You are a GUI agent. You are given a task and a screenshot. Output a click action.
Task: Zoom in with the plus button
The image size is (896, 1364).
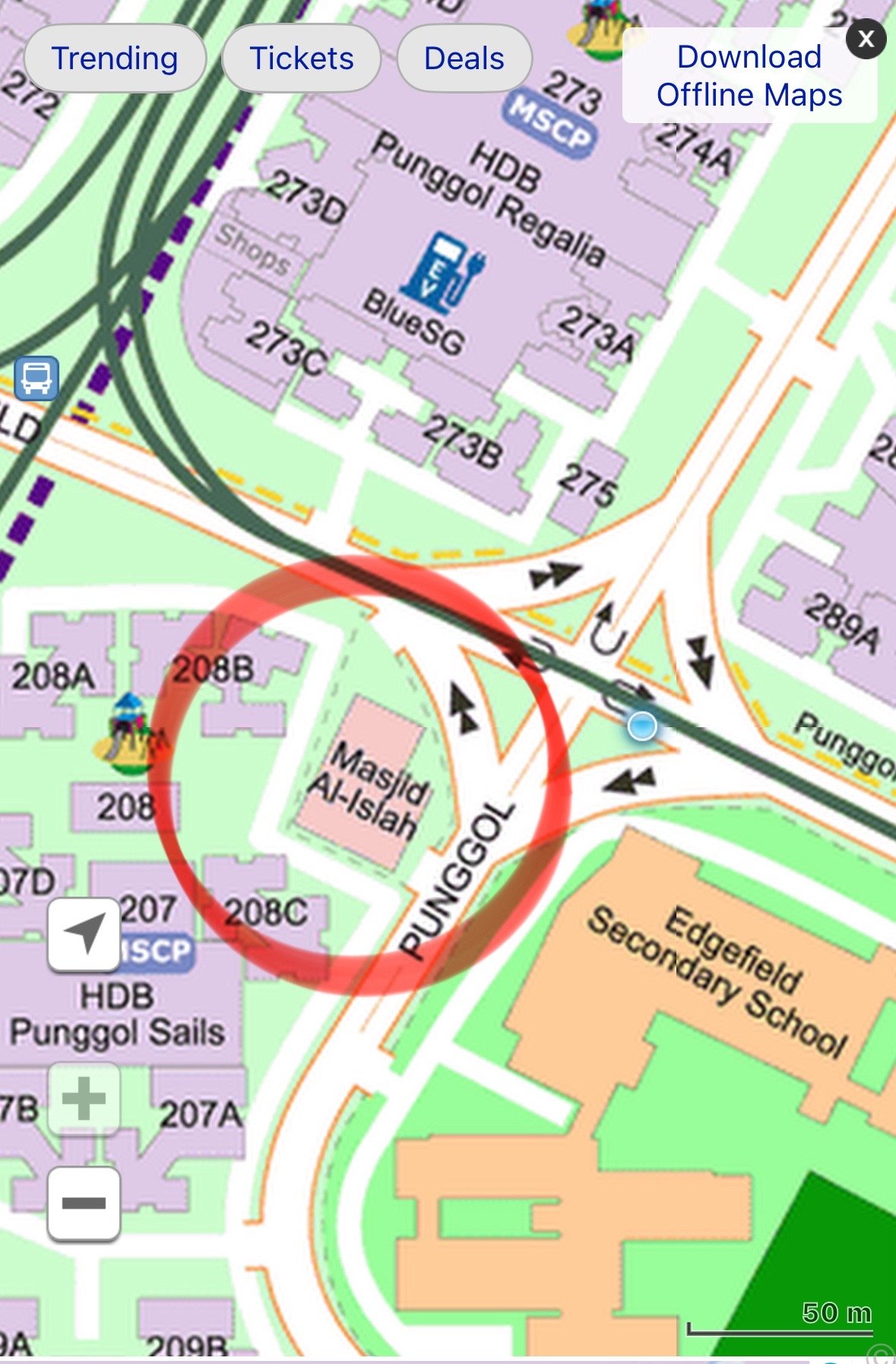(x=84, y=1097)
